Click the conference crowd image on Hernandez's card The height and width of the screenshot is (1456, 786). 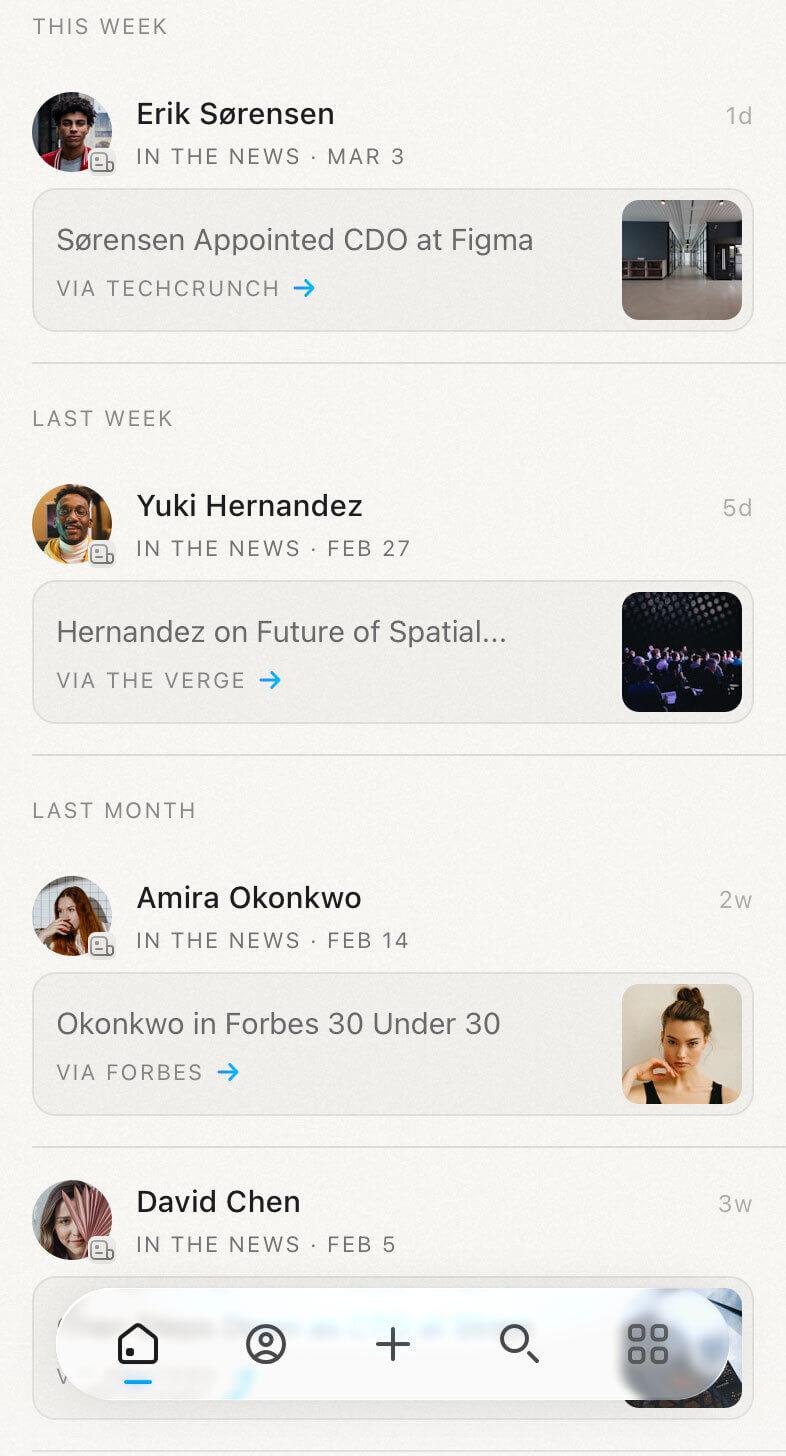[682, 652]
